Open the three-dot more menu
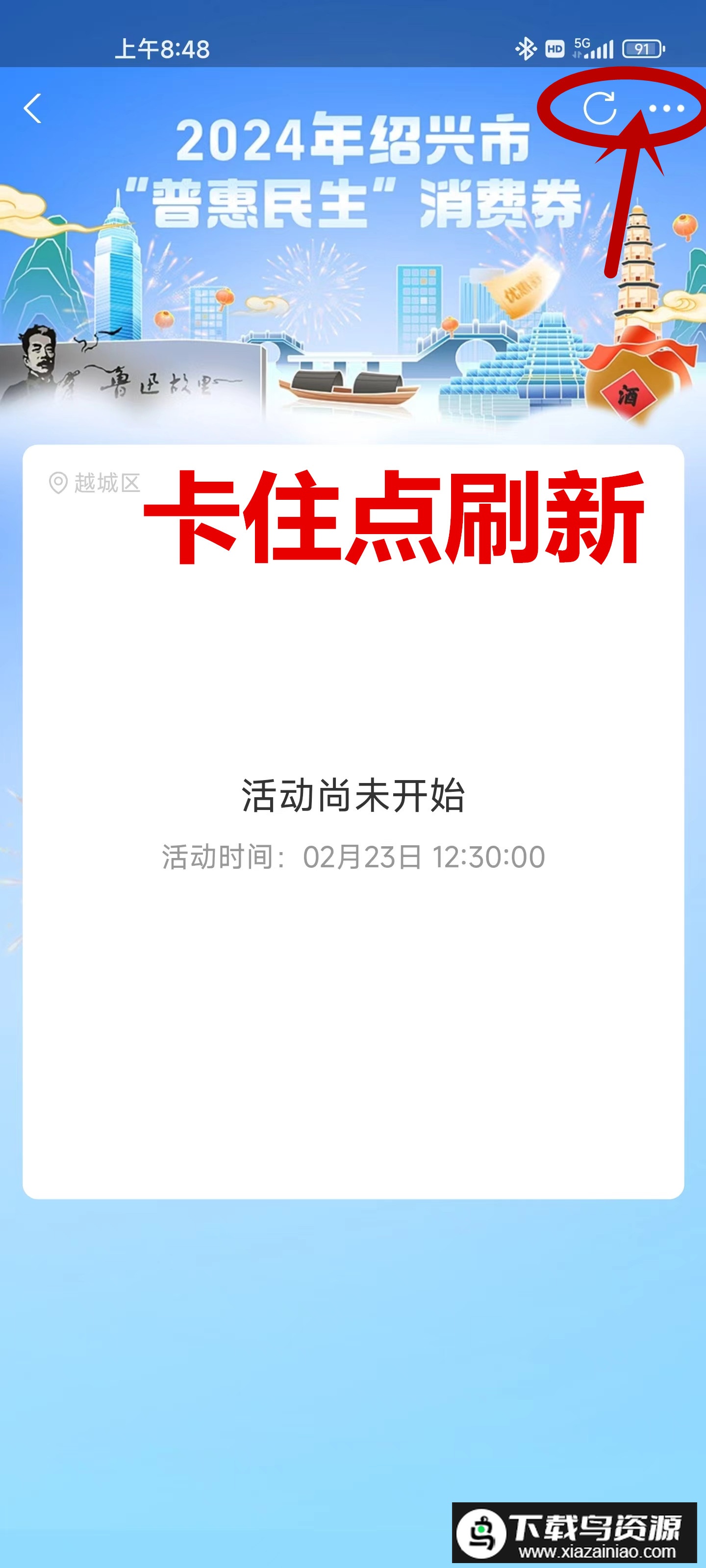Viewport: 706px width, 1568px height. click(x=666, y=109)
